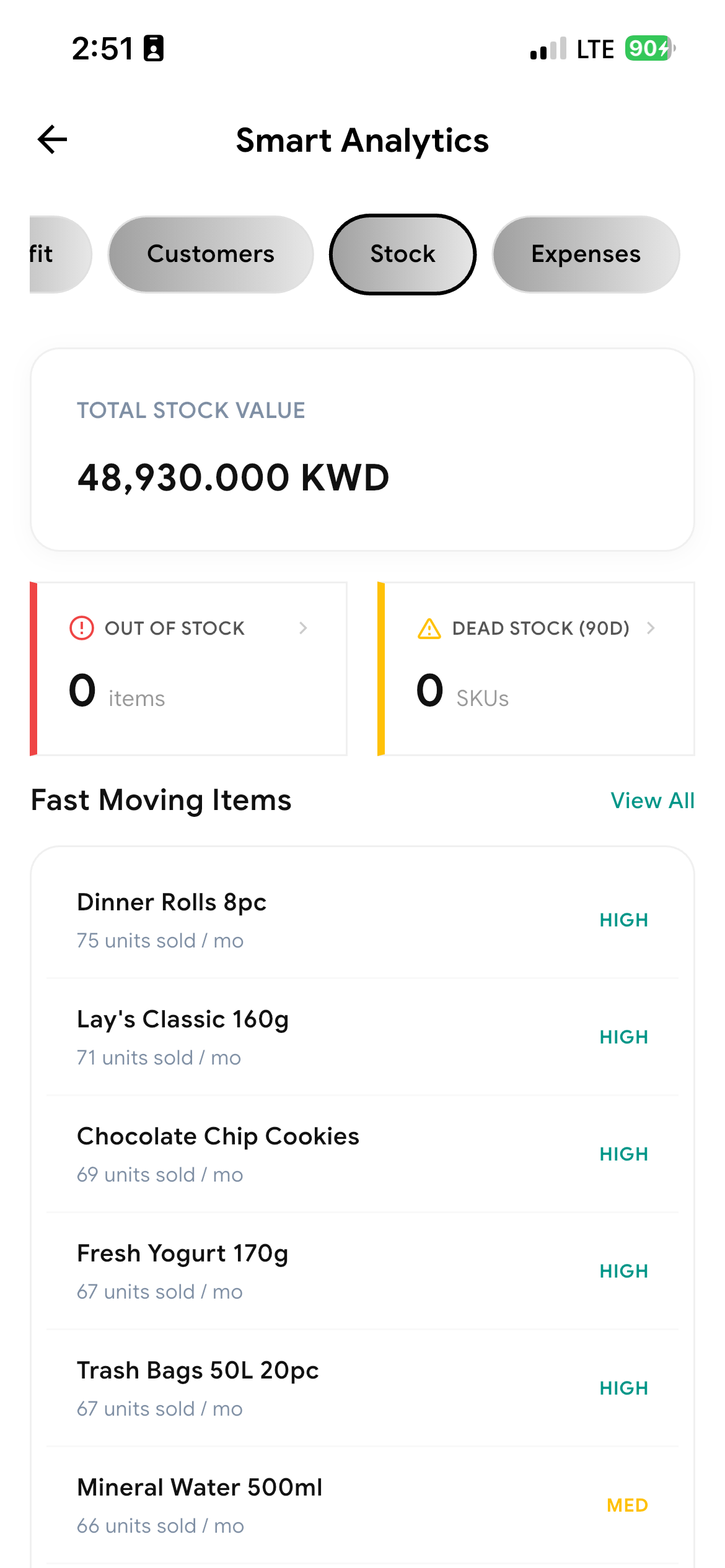Tap the LTE network indicator
This screenshot has height=1568, width=725.
point(593,49)
